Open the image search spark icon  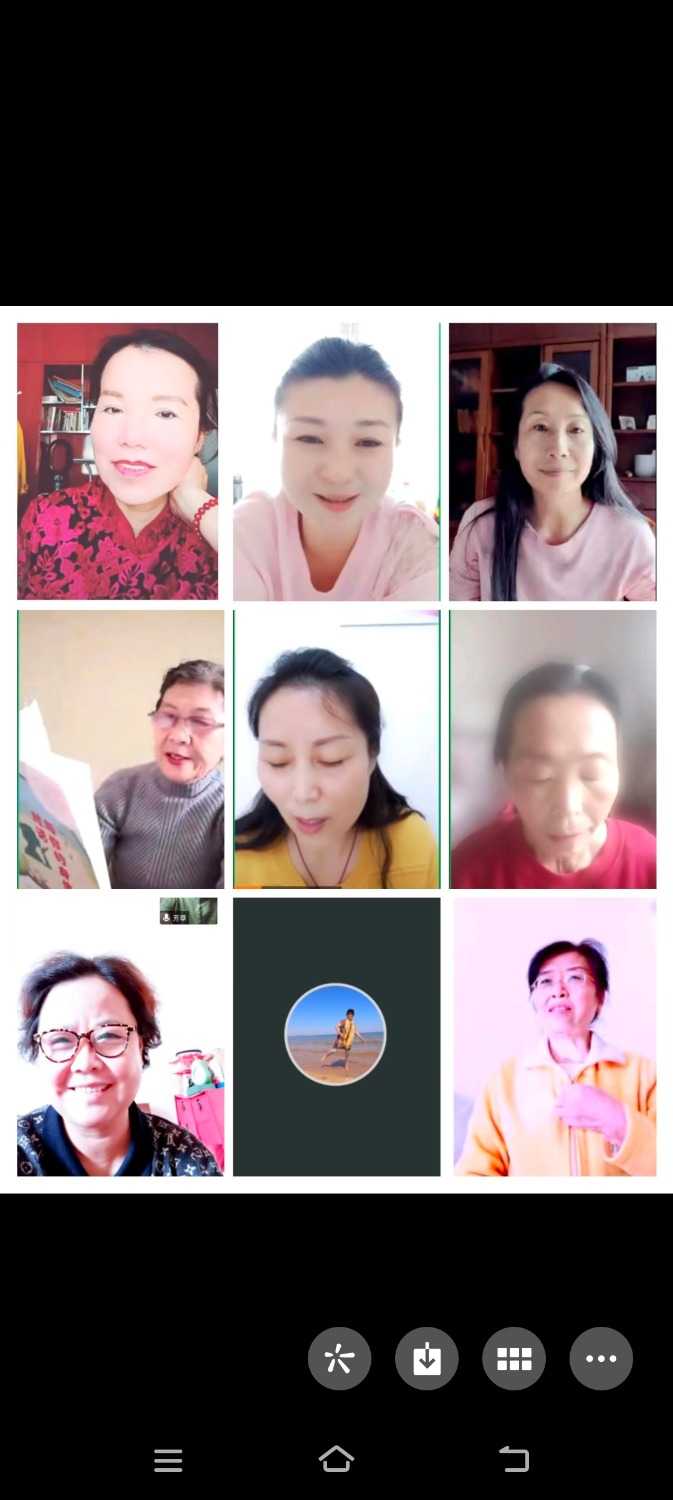pyautogui.click(x=340, y=1358)
